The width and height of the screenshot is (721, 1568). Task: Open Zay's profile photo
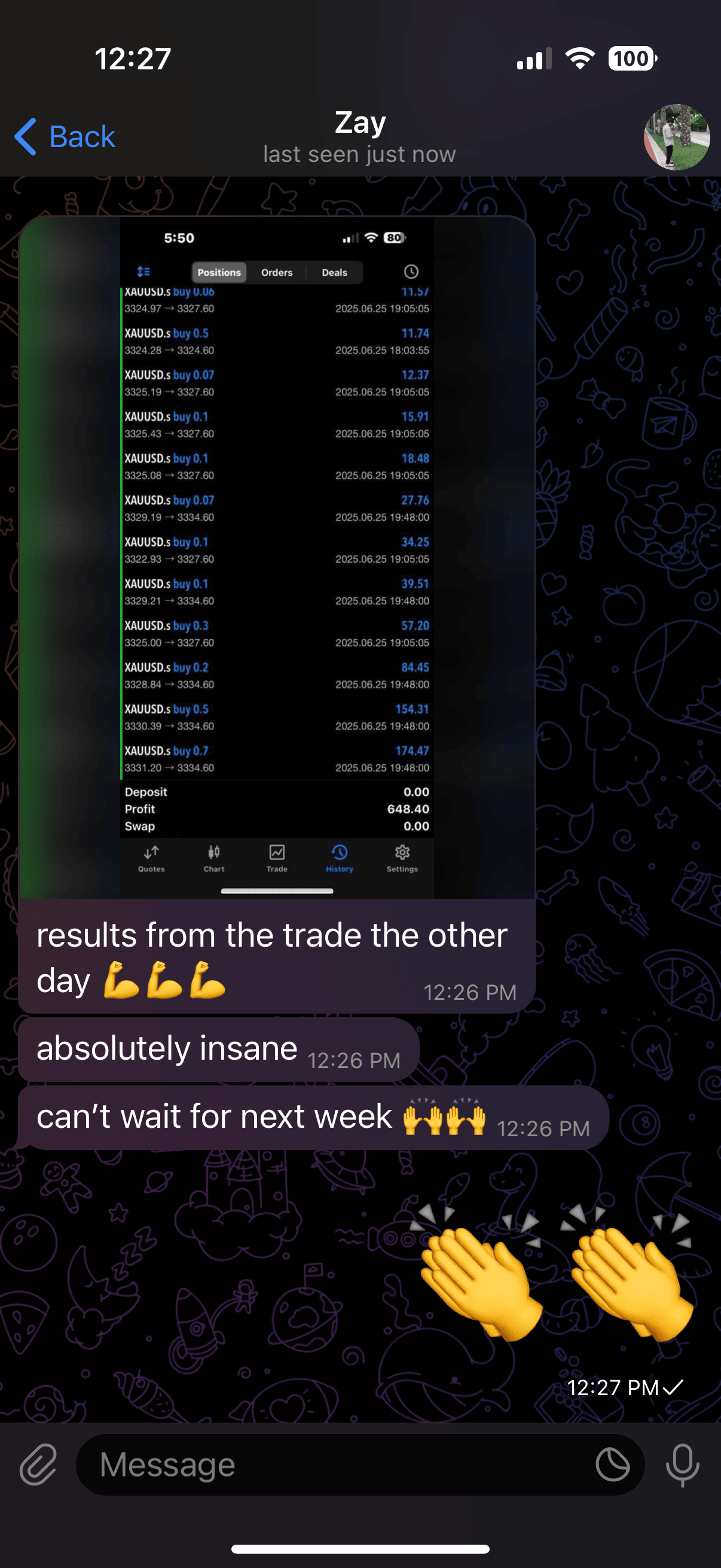(676, 137)
